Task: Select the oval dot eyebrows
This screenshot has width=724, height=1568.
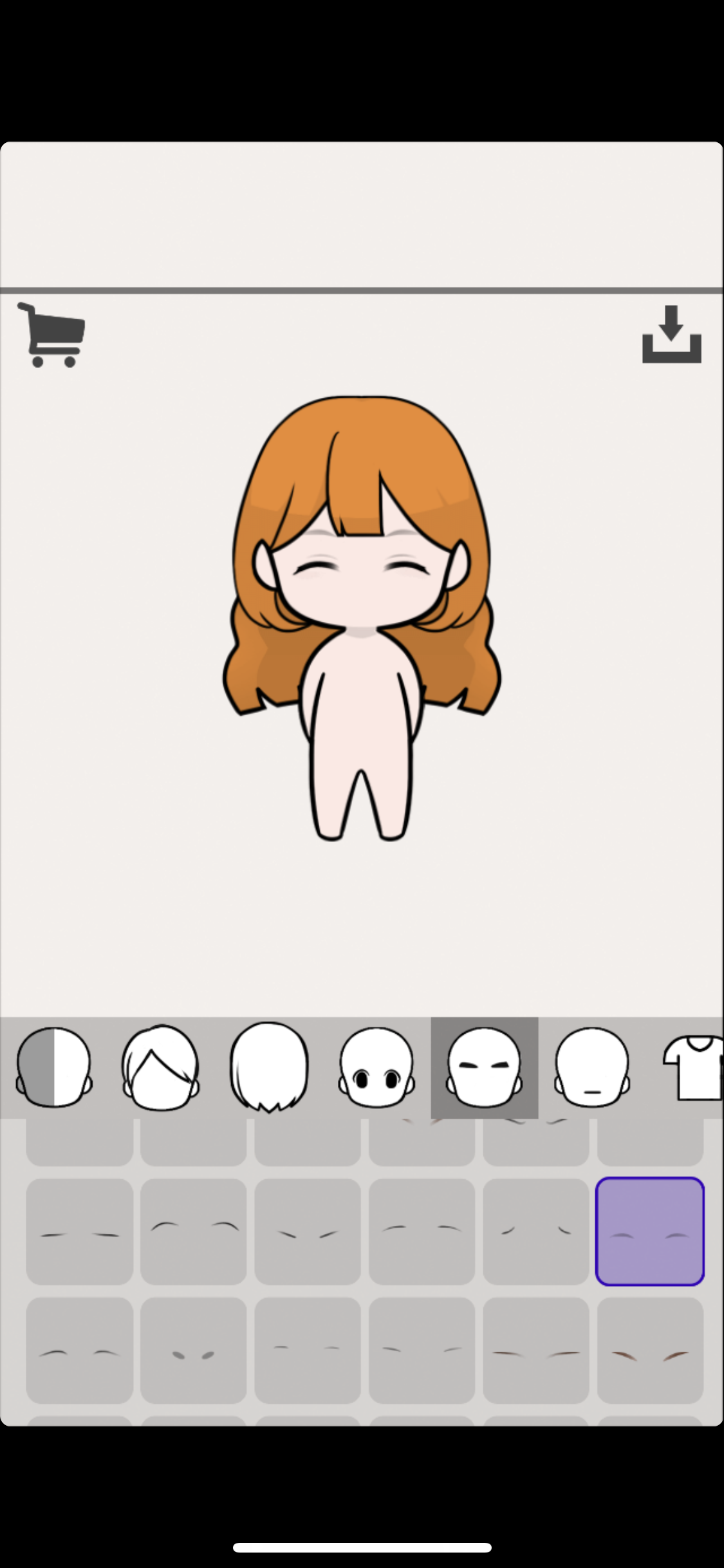Action: pos(194,1350)
